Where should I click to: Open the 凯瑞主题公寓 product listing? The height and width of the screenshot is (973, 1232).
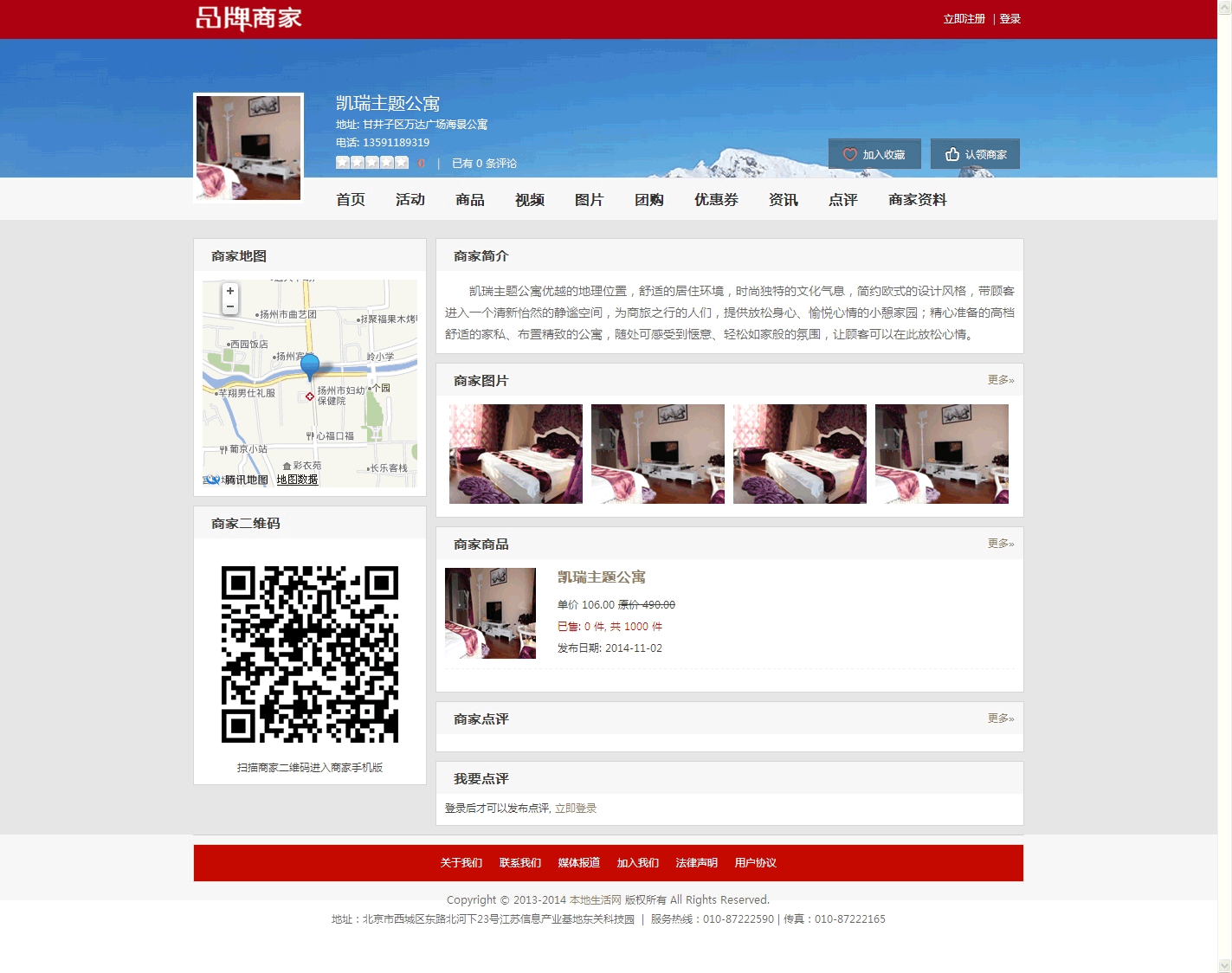pos(601,577)
